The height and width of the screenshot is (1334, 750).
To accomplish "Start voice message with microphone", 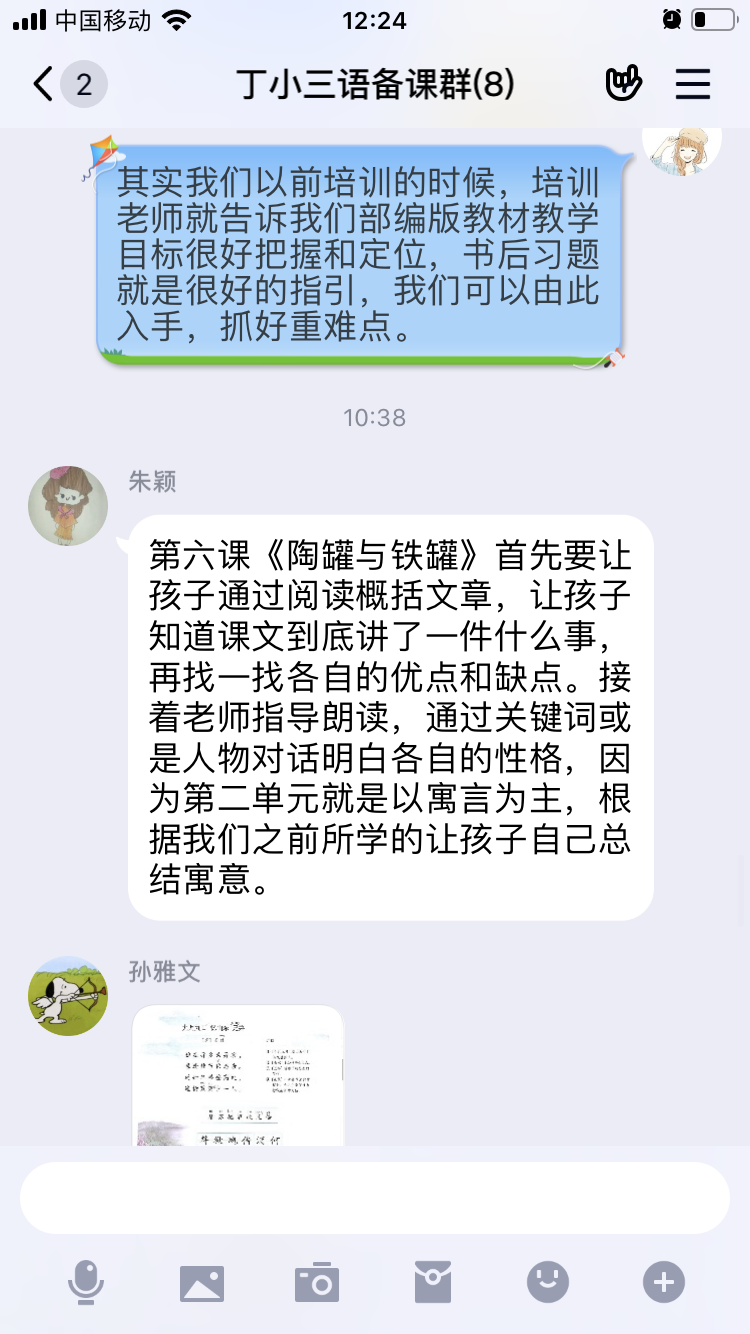I will [x=86, y=1282].
